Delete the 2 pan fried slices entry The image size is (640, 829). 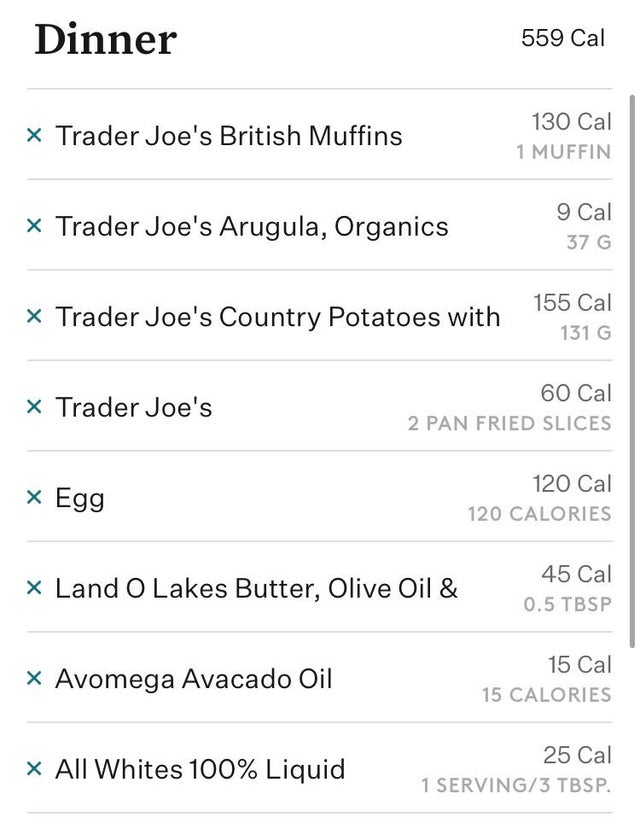(34, 408)
